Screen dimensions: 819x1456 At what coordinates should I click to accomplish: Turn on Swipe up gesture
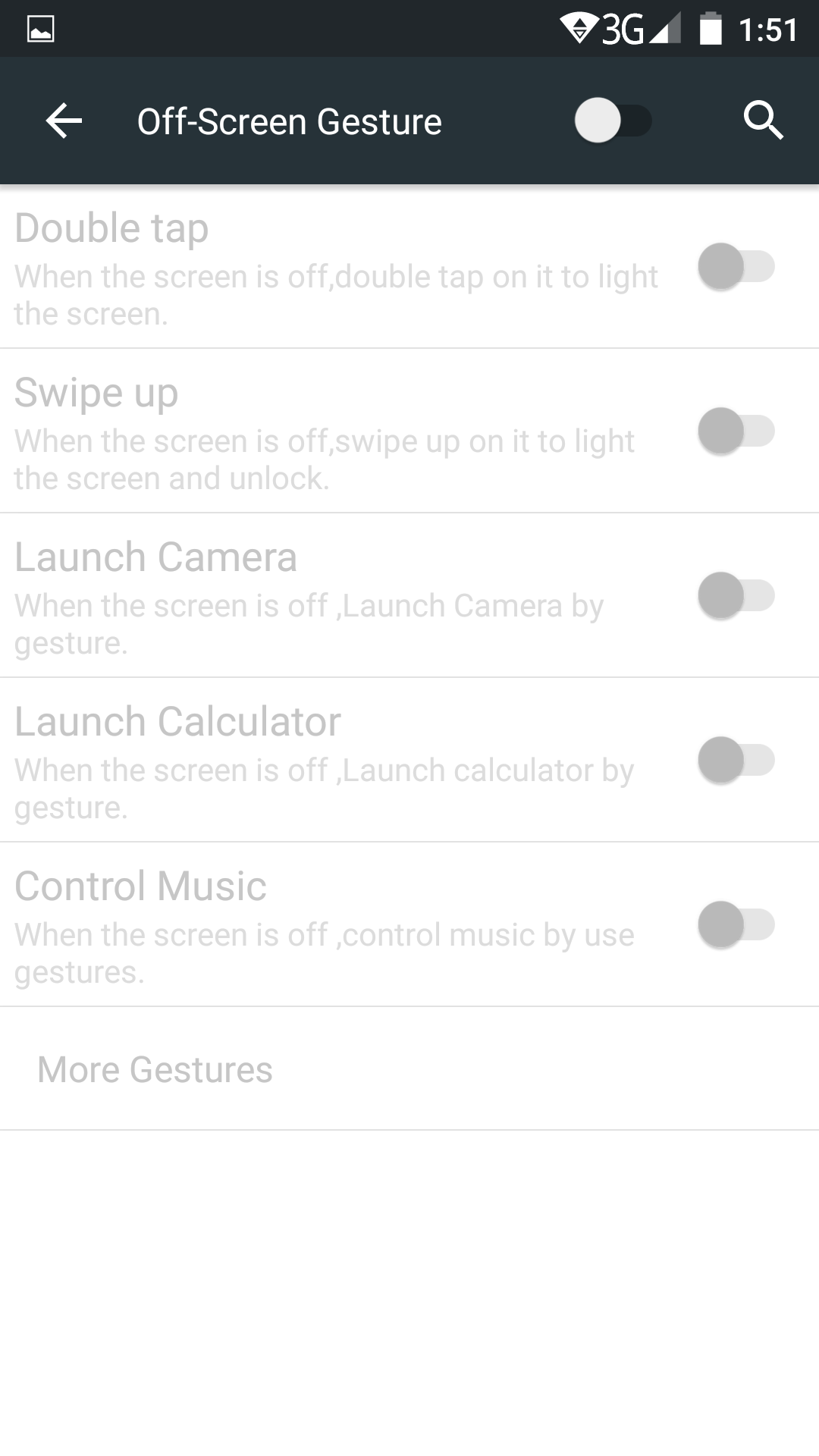pyautogui.click(x=736, y=431)
